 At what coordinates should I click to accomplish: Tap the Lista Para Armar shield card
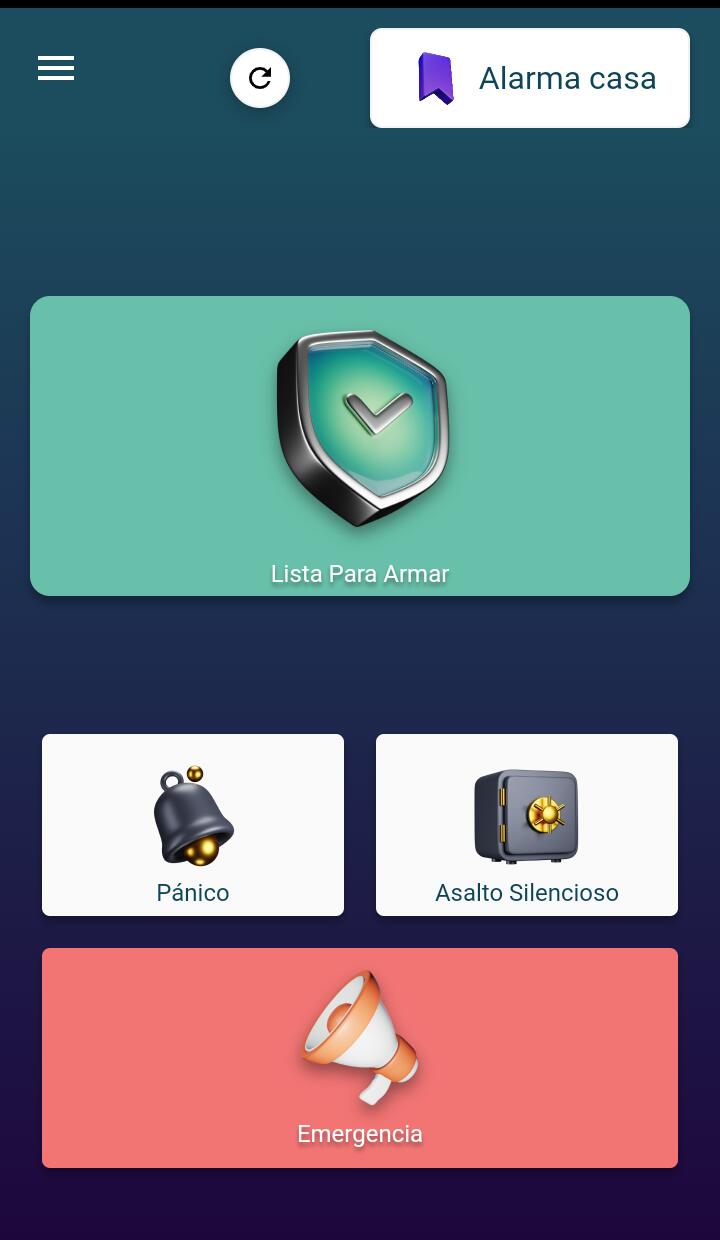pos(360,446)
